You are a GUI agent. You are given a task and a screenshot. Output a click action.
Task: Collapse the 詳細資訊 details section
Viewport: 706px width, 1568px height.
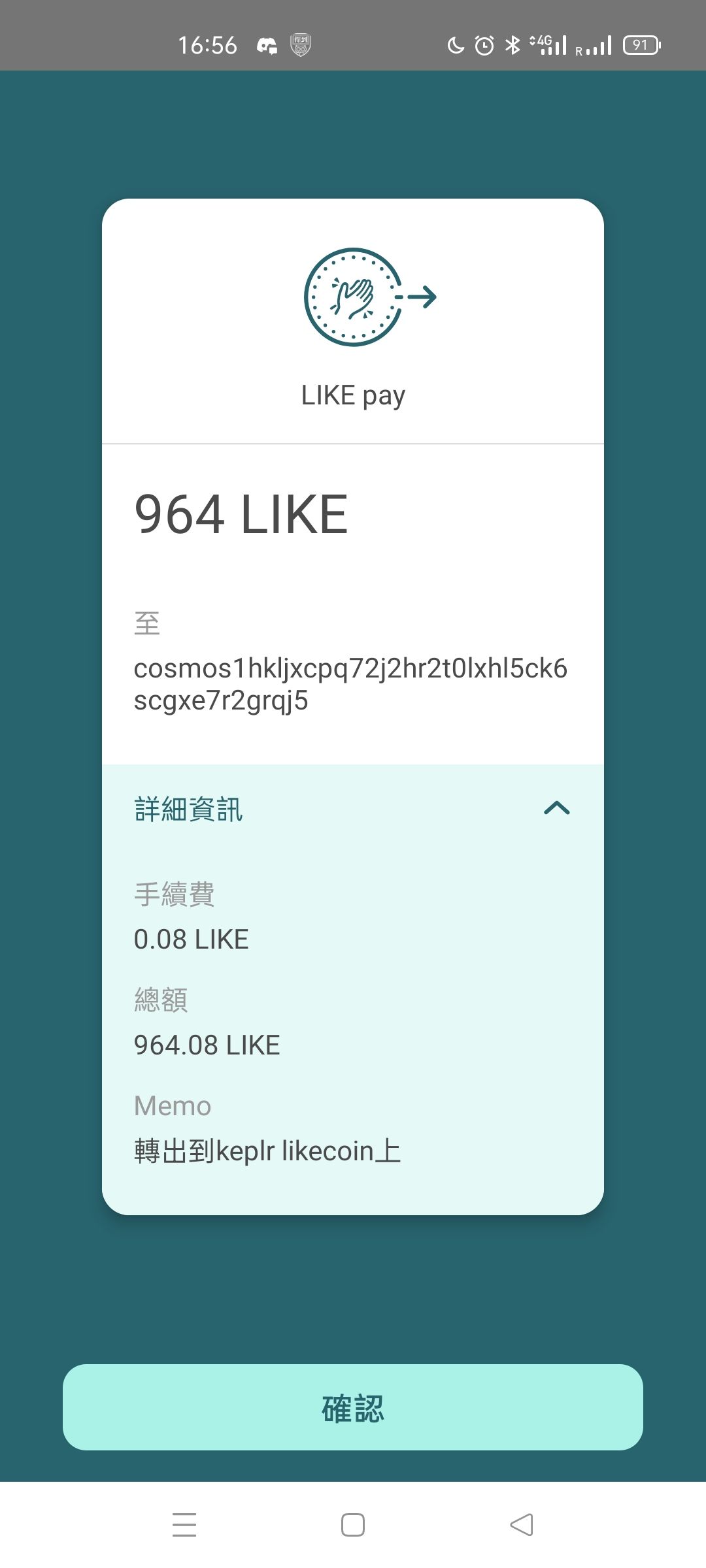(x=556, y=809)
